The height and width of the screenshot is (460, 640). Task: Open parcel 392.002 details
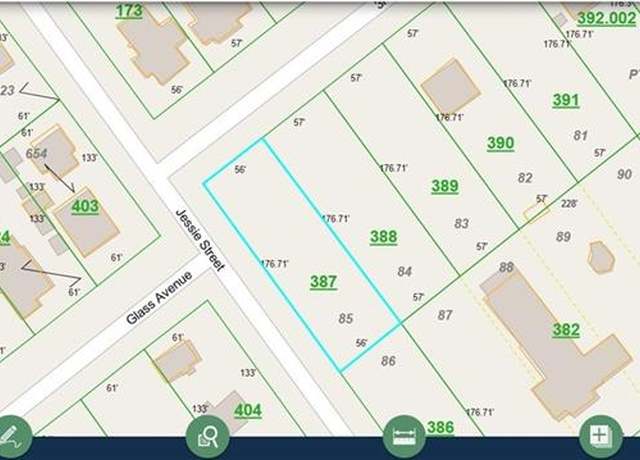click(x=607, y=17)
